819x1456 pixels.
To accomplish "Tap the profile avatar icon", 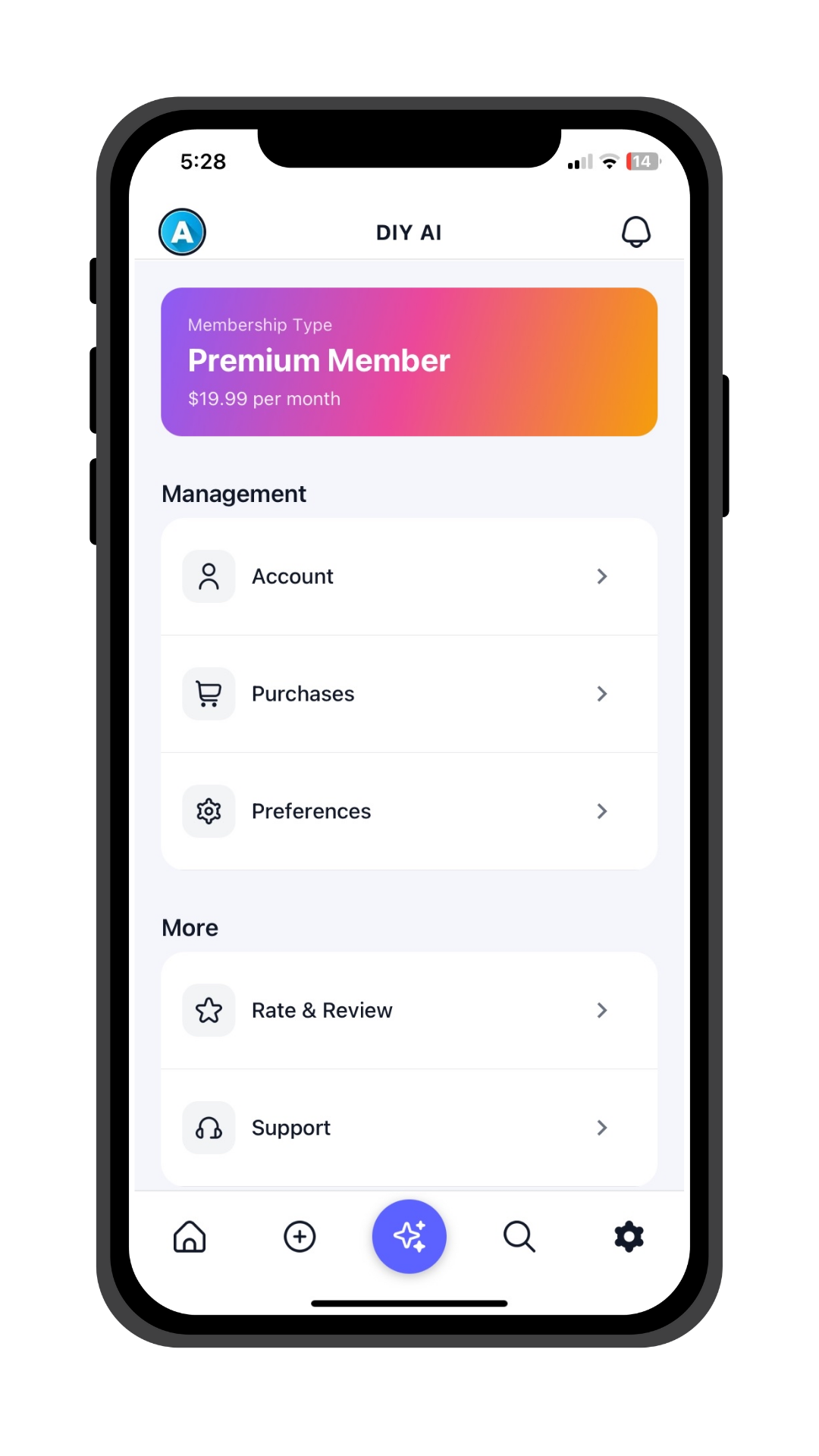I will (x=182, y=232).
